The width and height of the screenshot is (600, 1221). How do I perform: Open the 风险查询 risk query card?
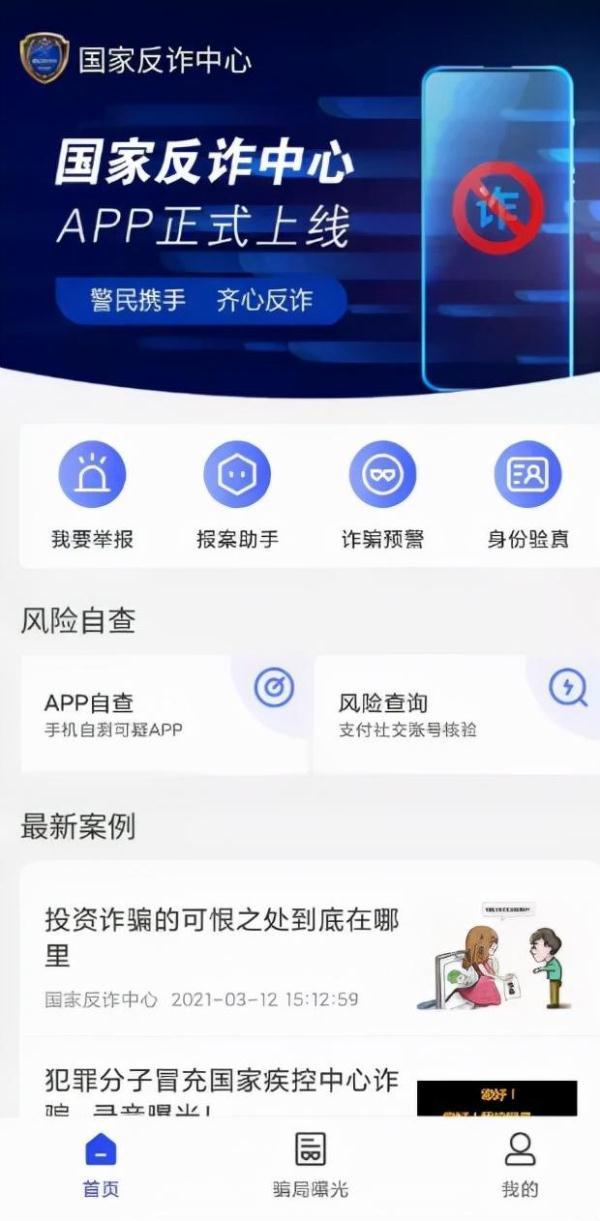click(456, 714)
